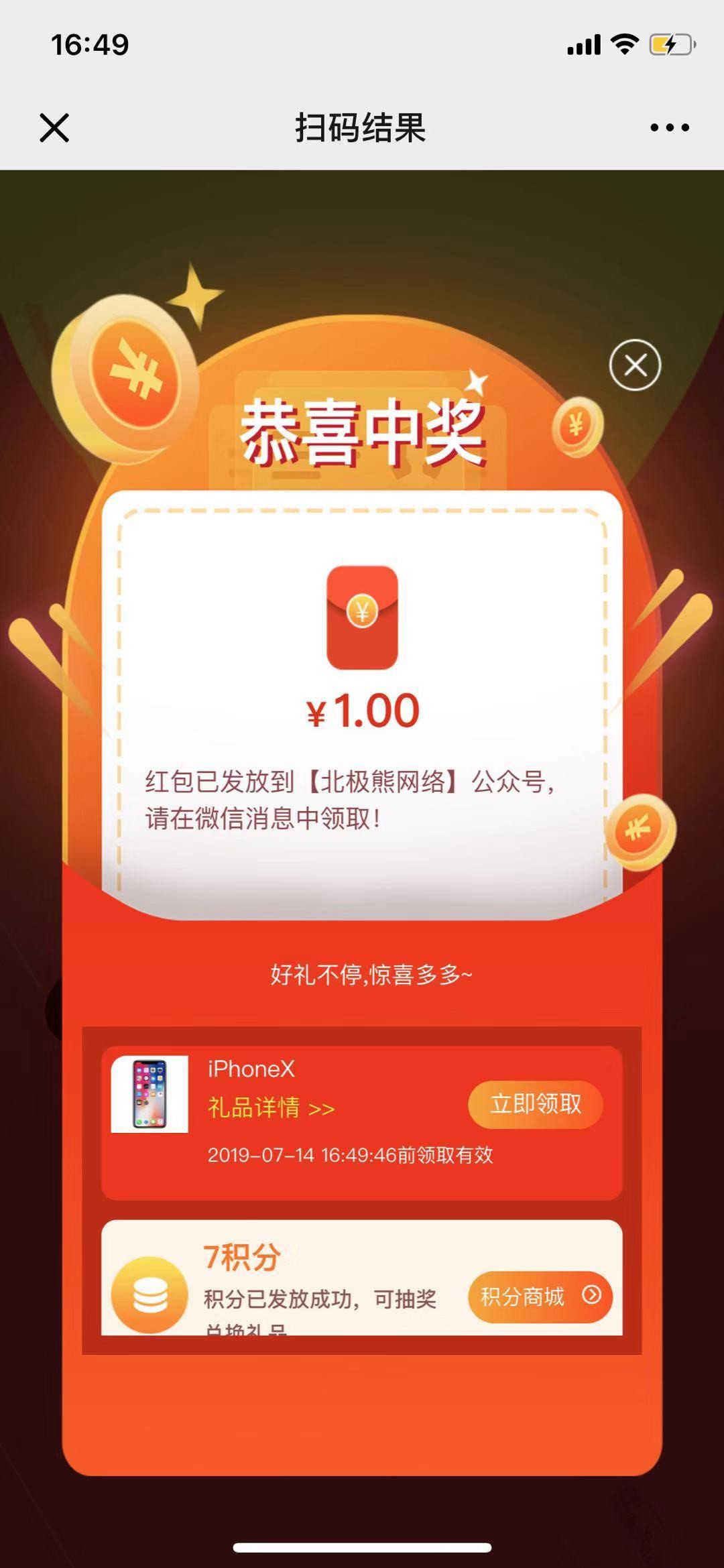This screenshot has width=724, height=1568.
Task: Select the 扫码结果 title bar text
Action: 362,127
